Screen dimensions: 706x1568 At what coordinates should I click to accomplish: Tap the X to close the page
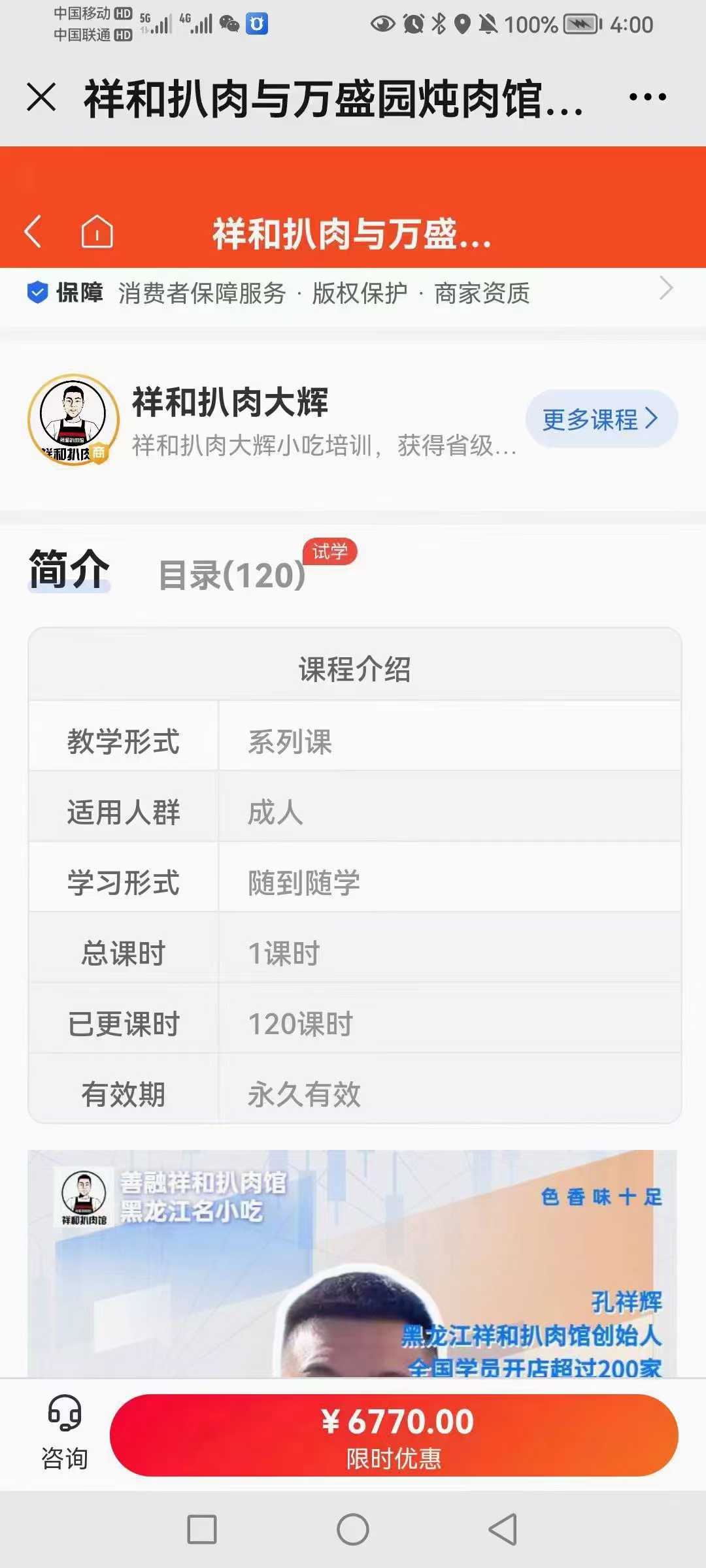(x=41, y=97)
